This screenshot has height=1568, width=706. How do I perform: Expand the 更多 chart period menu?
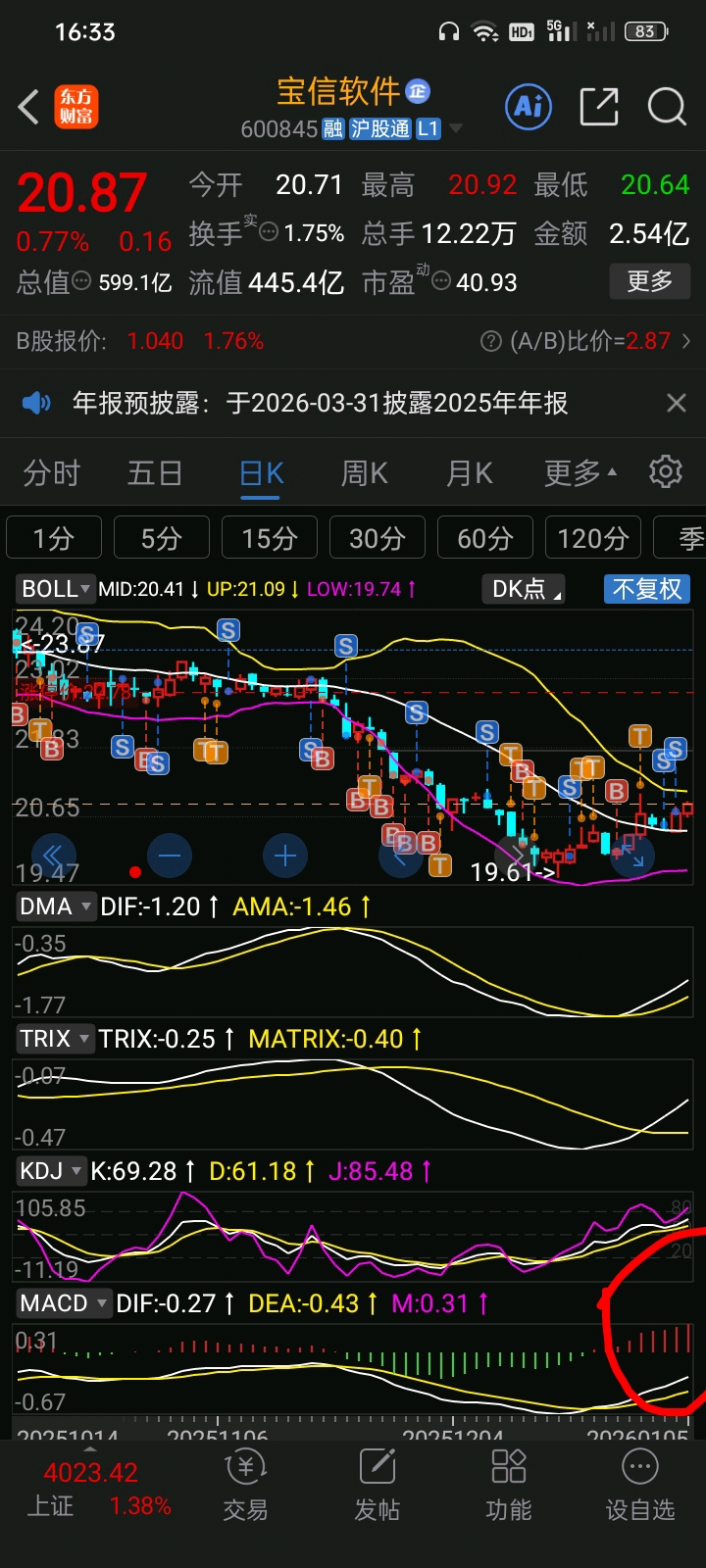pos(580,473)
